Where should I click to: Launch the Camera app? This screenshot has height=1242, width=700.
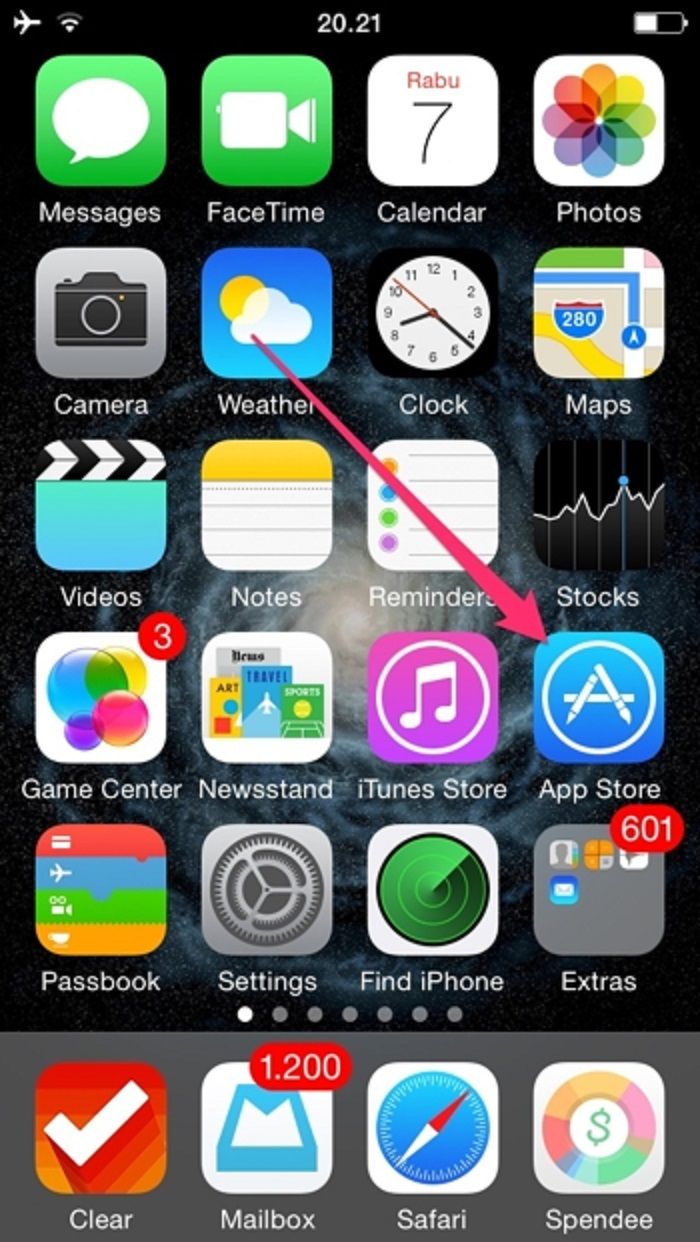[x=101, y=313]
